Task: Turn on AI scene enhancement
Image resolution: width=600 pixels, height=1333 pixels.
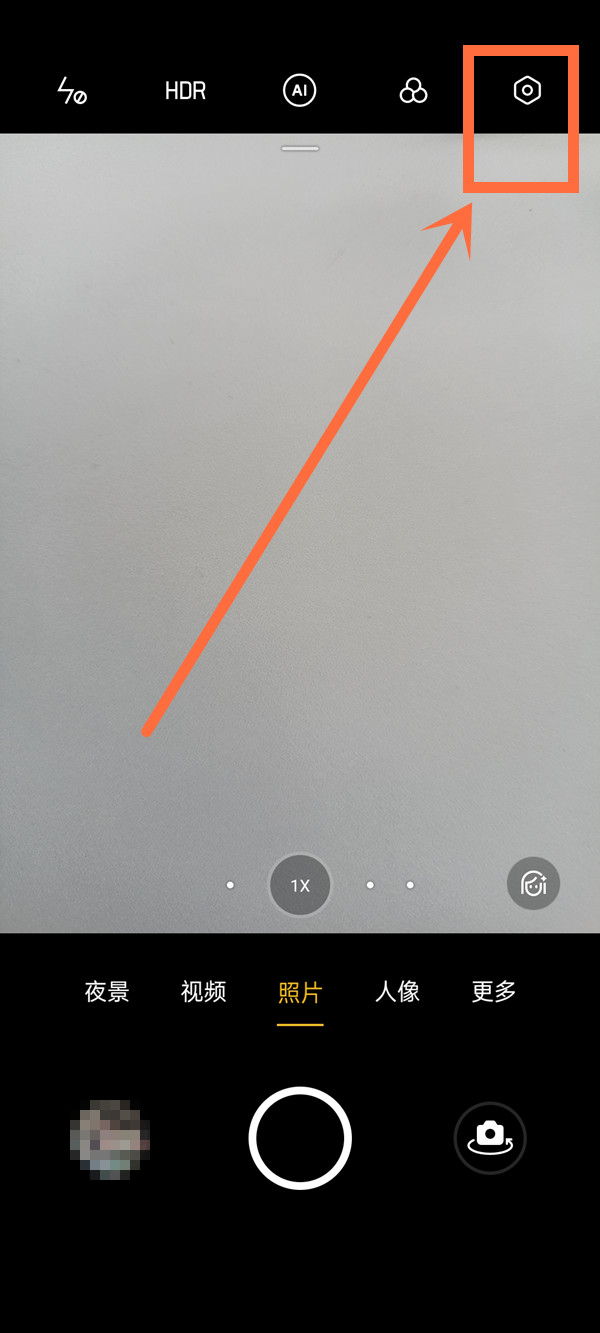Action: tap(299, 92)
